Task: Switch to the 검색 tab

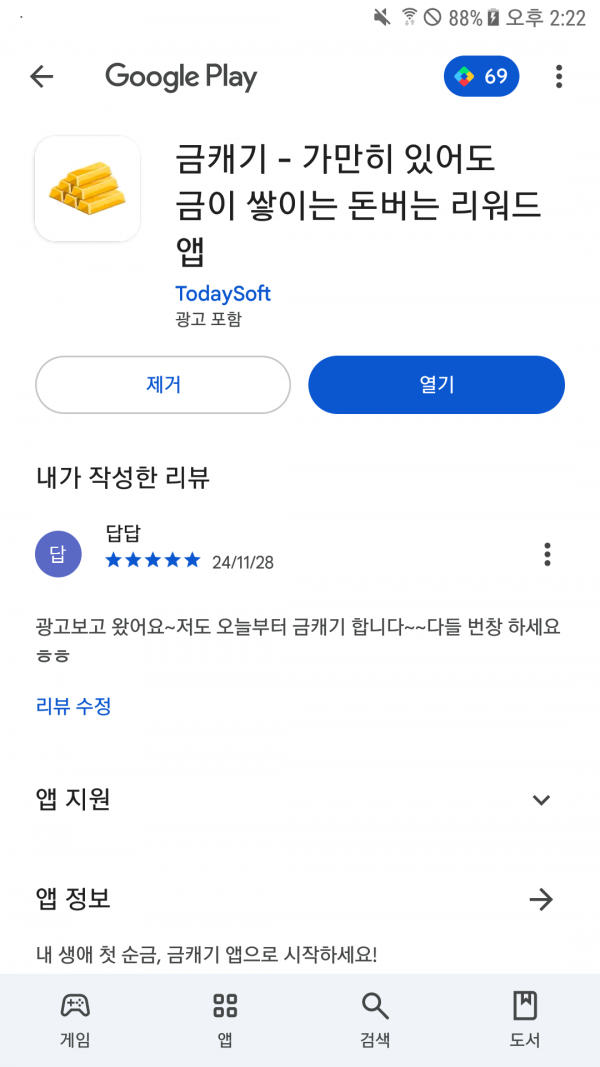Action: click(375, 1019)
